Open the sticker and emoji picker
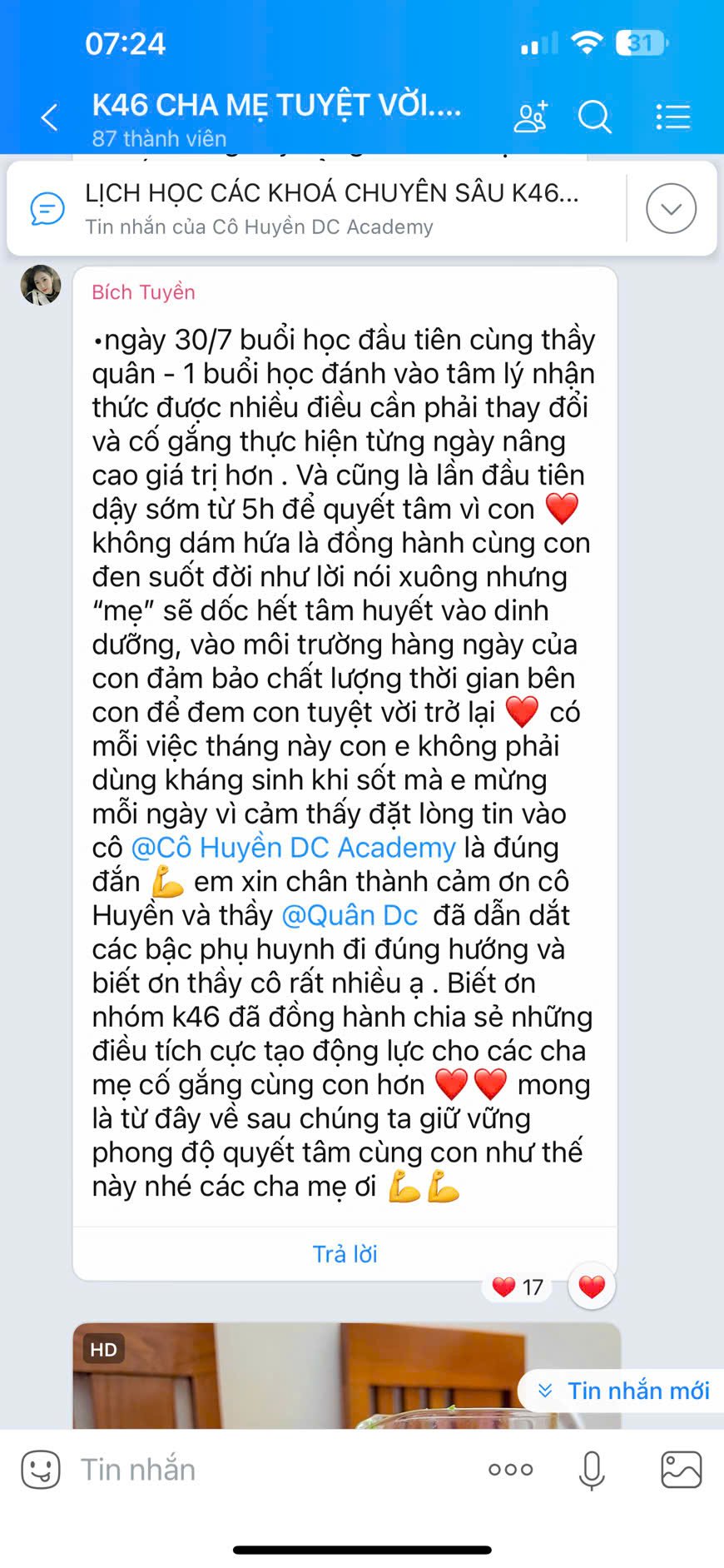724x1568 pixels. point(41,1470)
